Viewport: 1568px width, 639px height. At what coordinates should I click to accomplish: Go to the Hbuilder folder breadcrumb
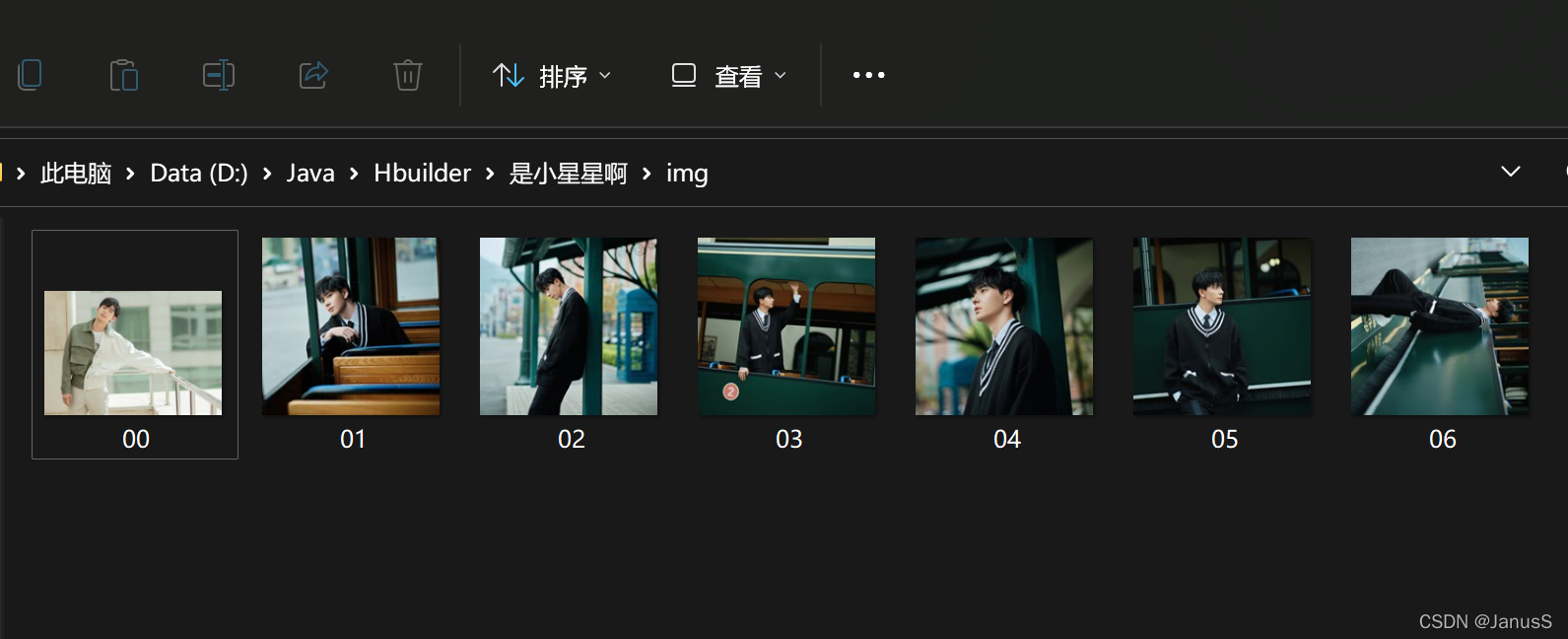(422, 174)
